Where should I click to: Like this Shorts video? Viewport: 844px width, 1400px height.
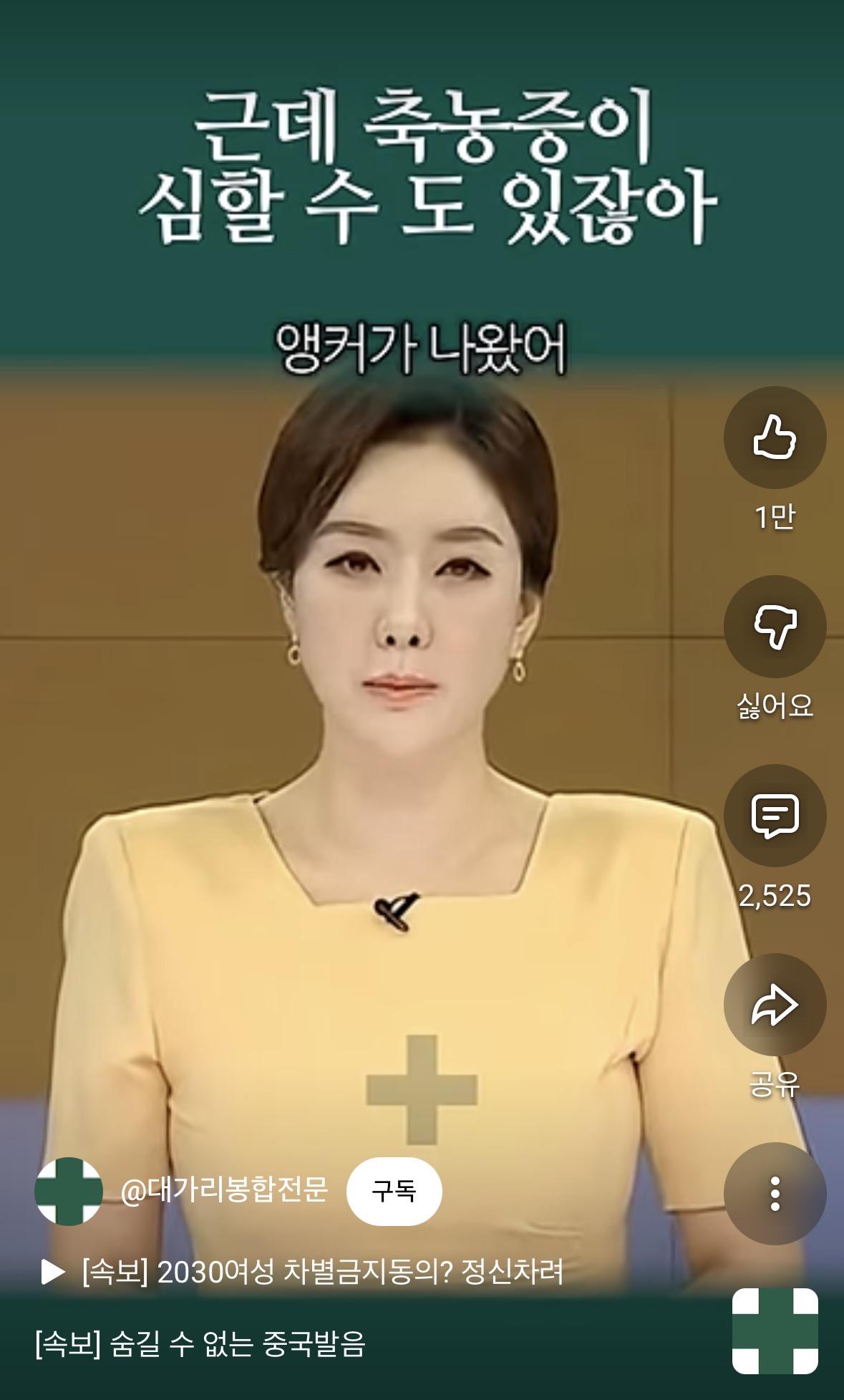(x=775, y=438)
